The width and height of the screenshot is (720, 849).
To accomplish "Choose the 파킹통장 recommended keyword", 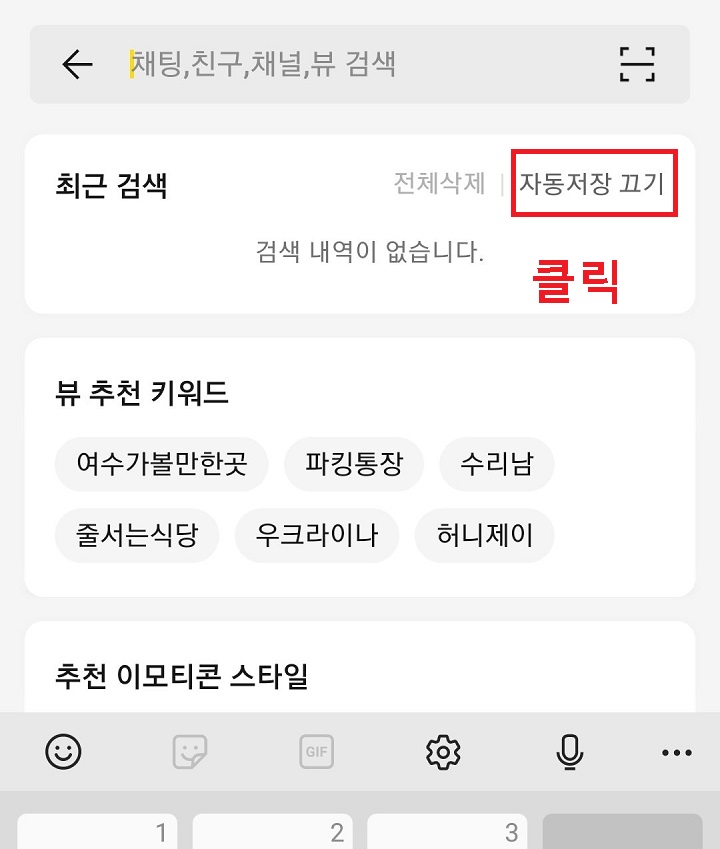I will (354, 463).
